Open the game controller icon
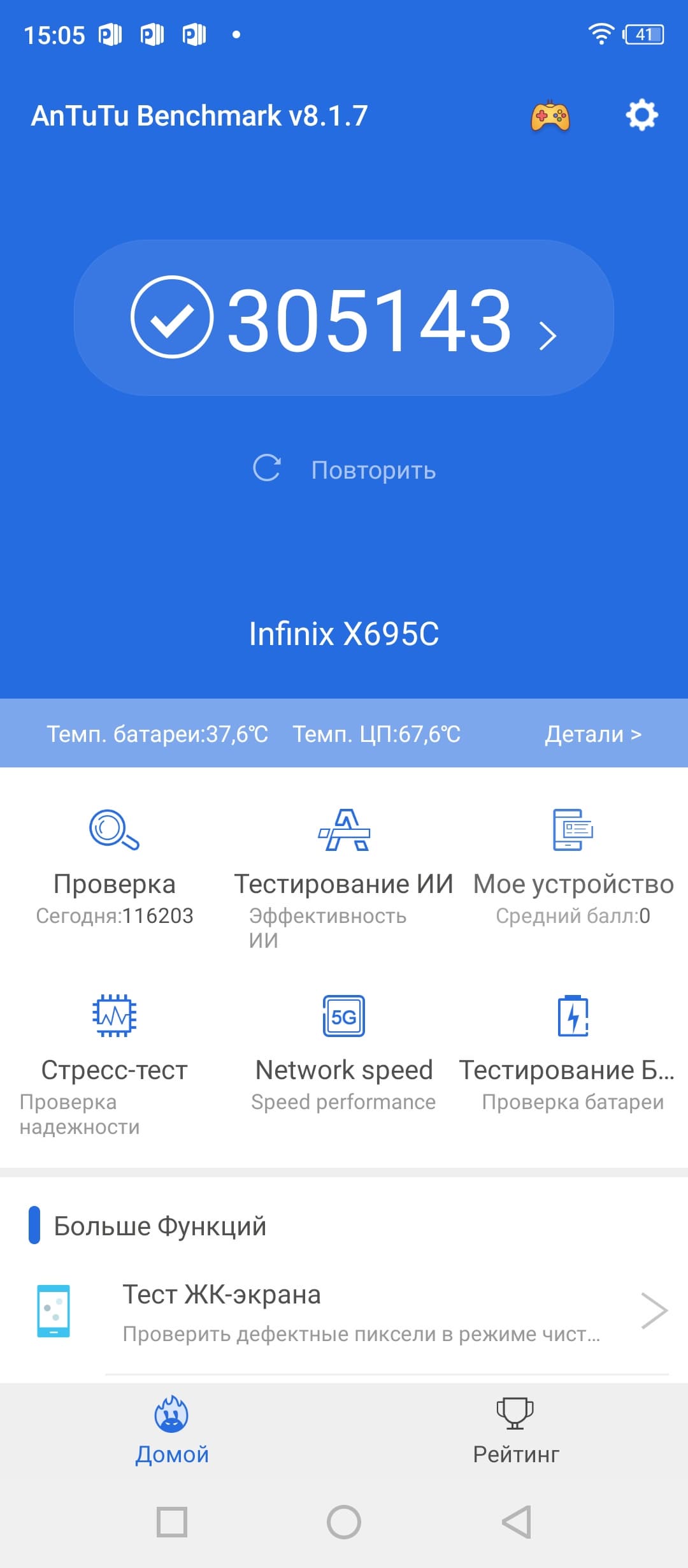The image size is (688, 1568). point(550,116)
